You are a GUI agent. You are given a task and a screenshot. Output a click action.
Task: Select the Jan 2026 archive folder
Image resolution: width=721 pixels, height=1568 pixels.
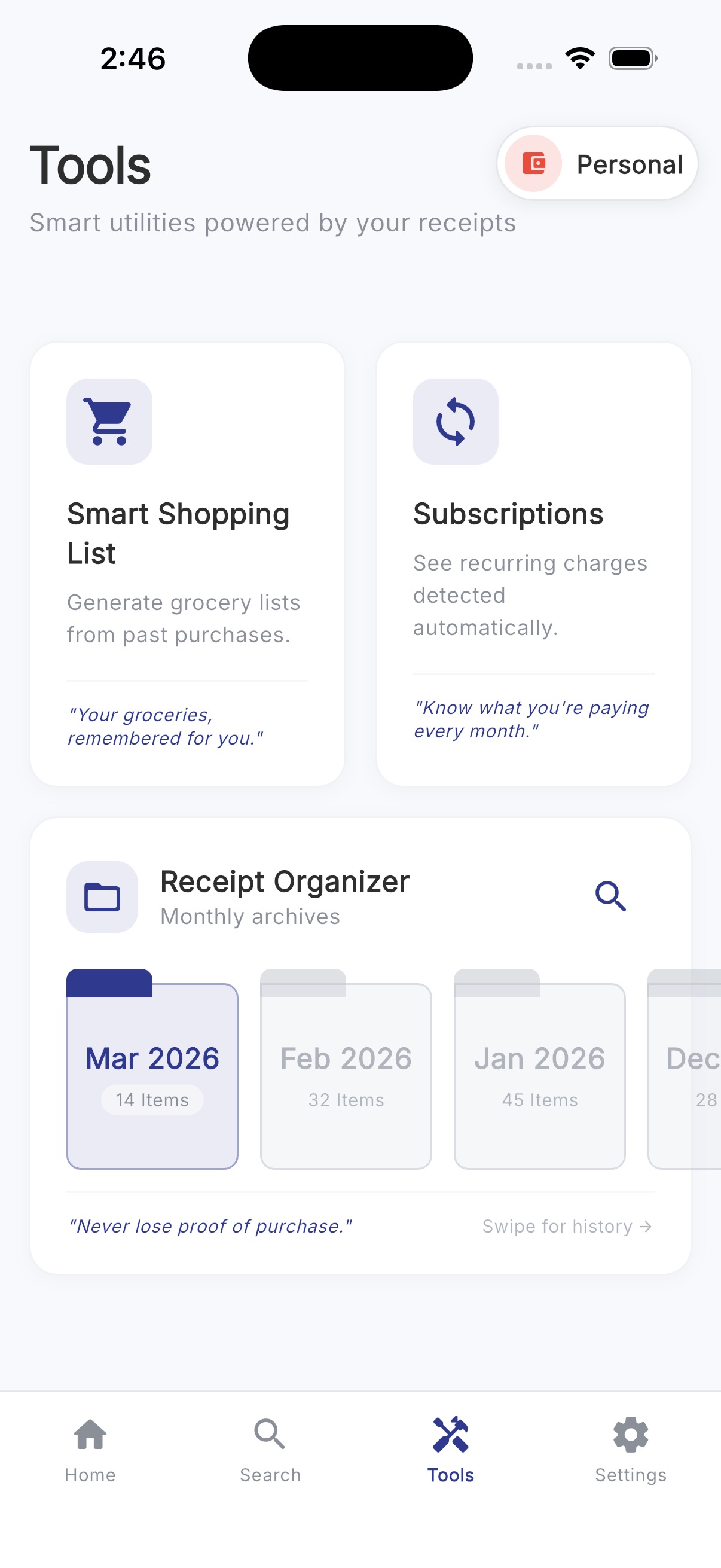(x=539, y=1071)
